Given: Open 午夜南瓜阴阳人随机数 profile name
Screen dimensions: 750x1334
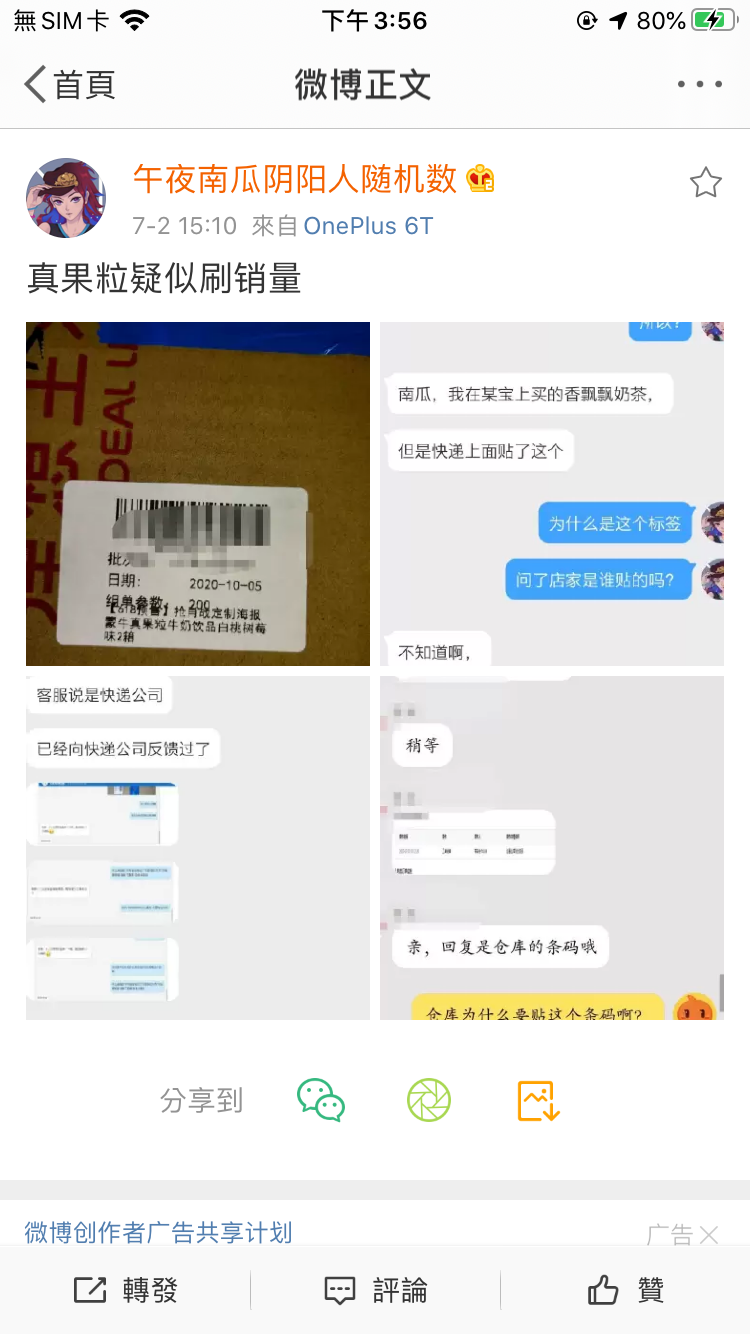Looking at the screenshot, I should pyautogui.click(x=295, y=179).
